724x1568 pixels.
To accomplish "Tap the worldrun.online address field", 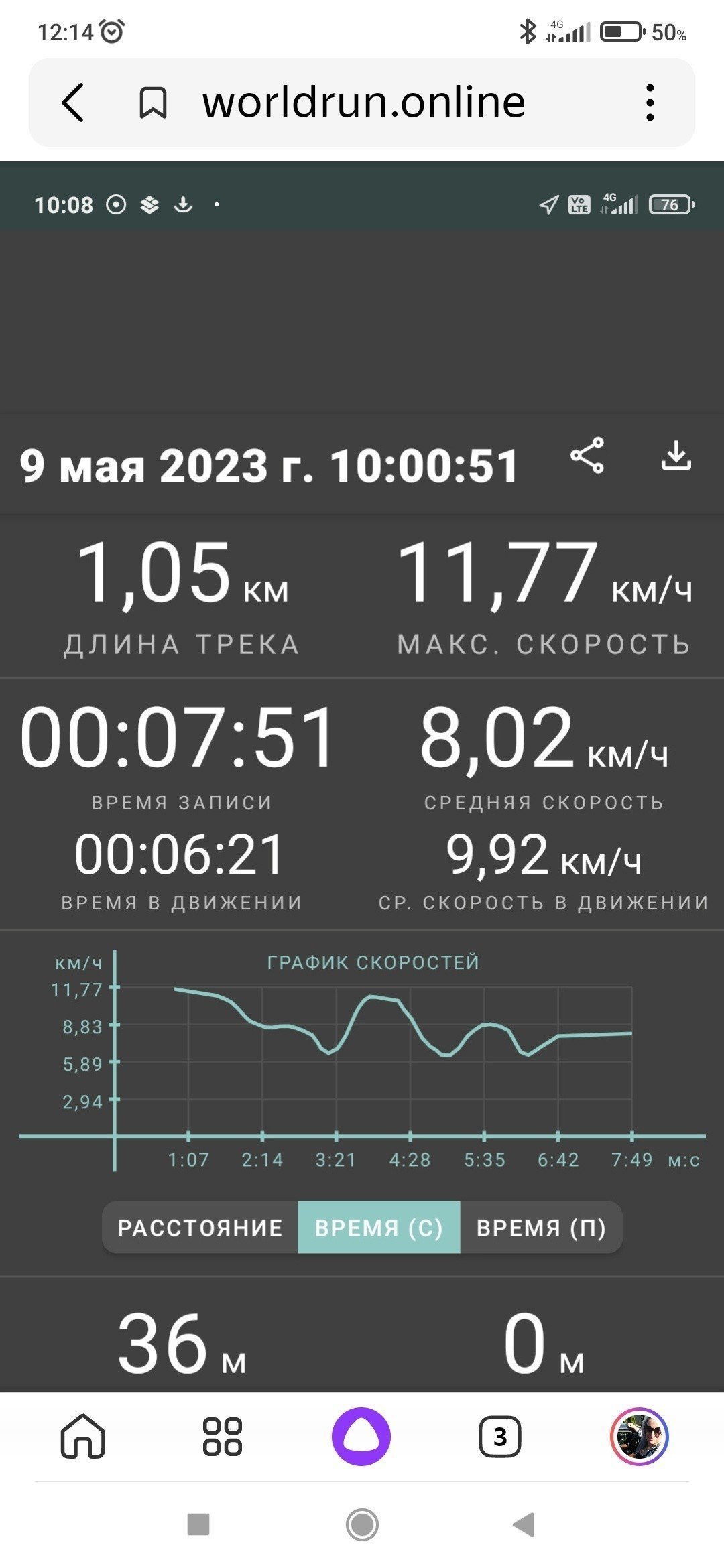I will click(363, 103).
